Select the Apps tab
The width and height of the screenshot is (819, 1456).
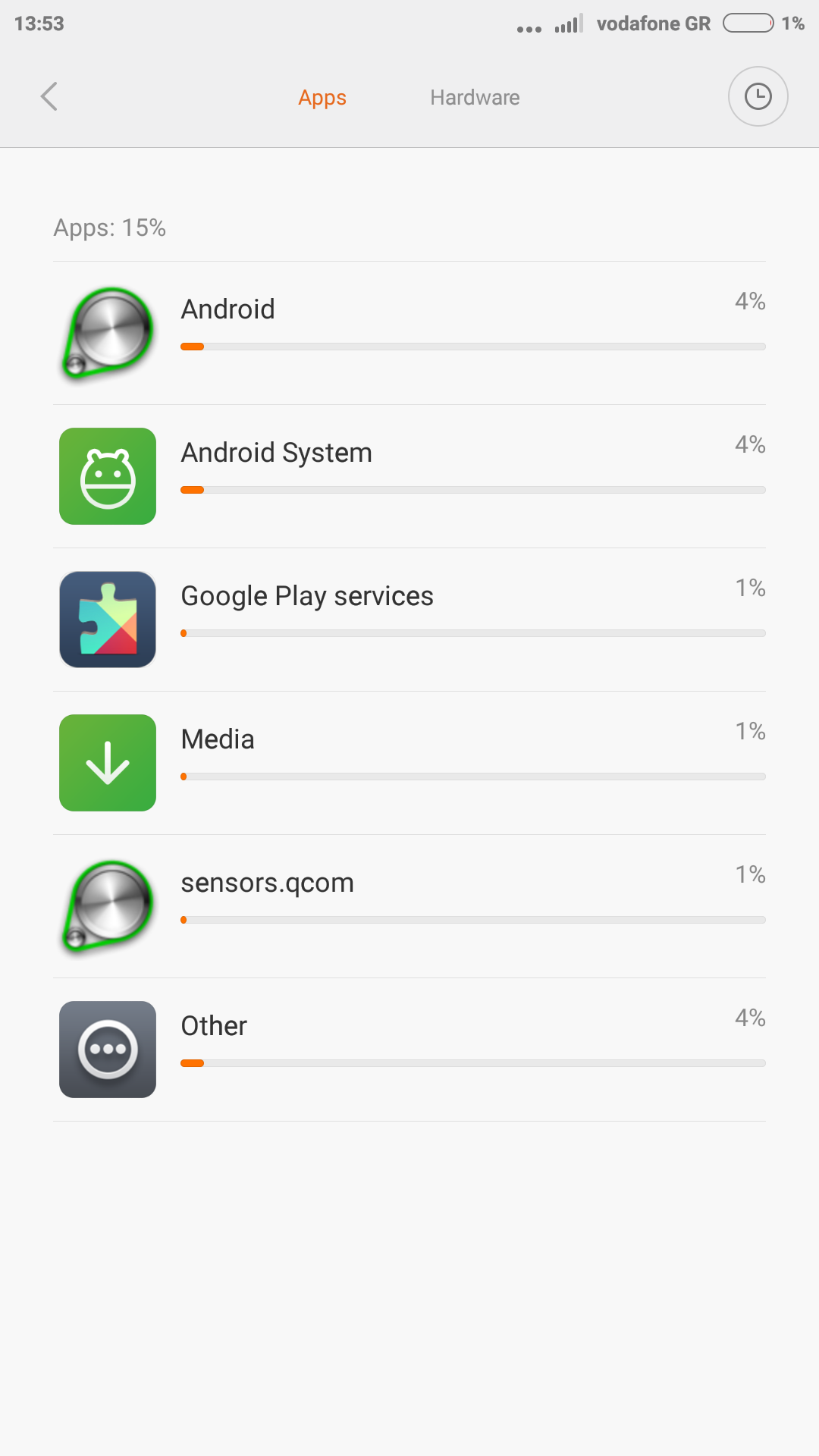[x=322, y=98]
